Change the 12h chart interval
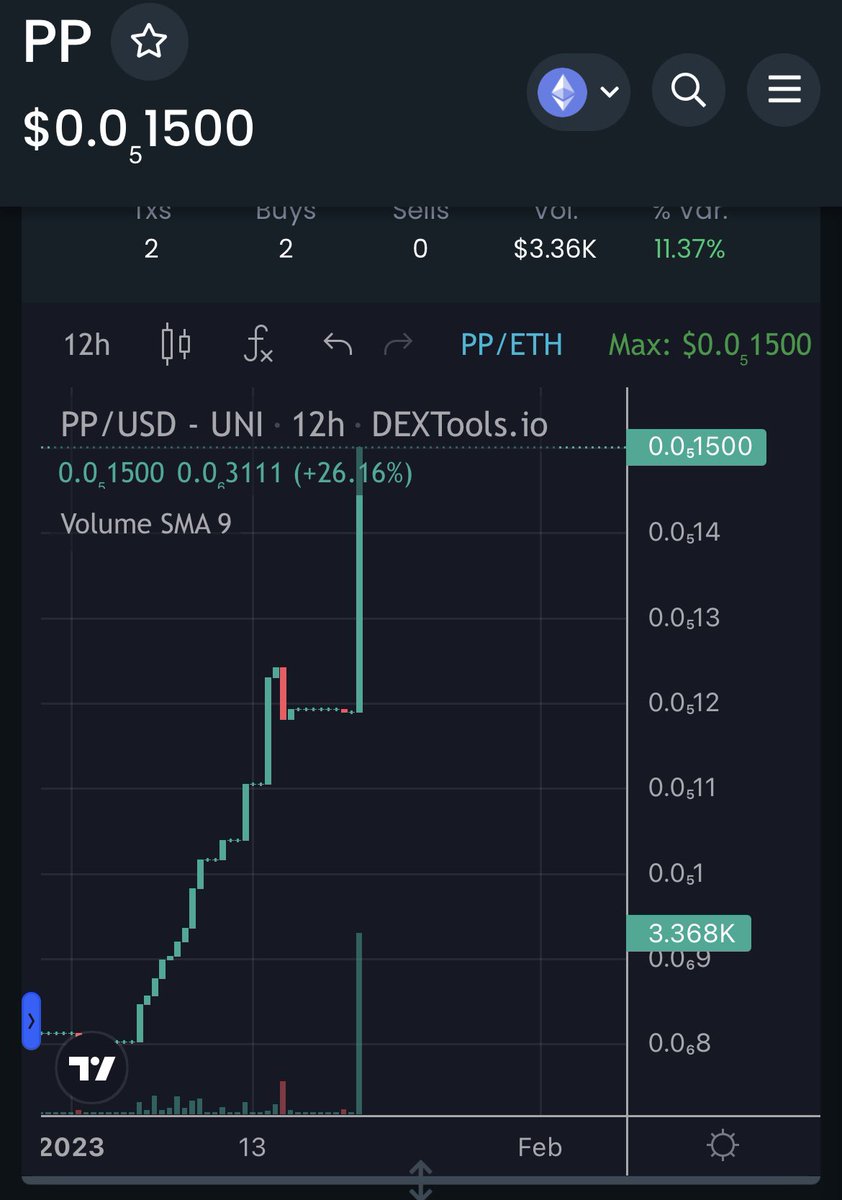The width and height of the screenshot is (842, 1200). tap(87, 345)
